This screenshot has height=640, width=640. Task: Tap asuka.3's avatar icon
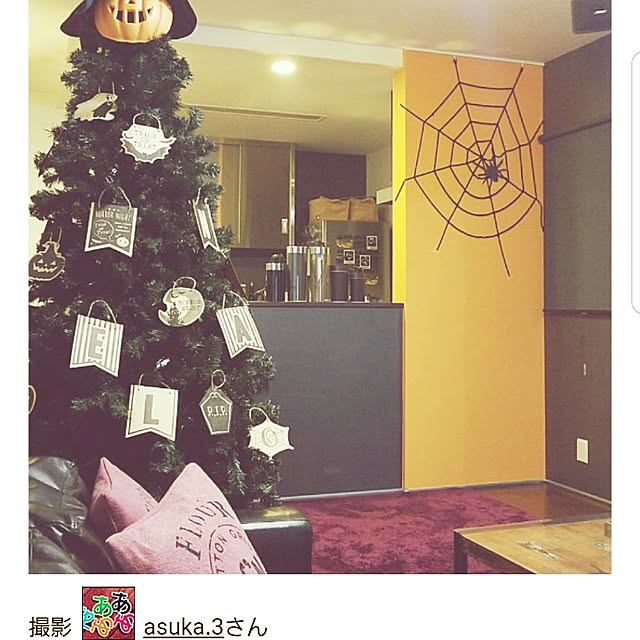point(108,614)
